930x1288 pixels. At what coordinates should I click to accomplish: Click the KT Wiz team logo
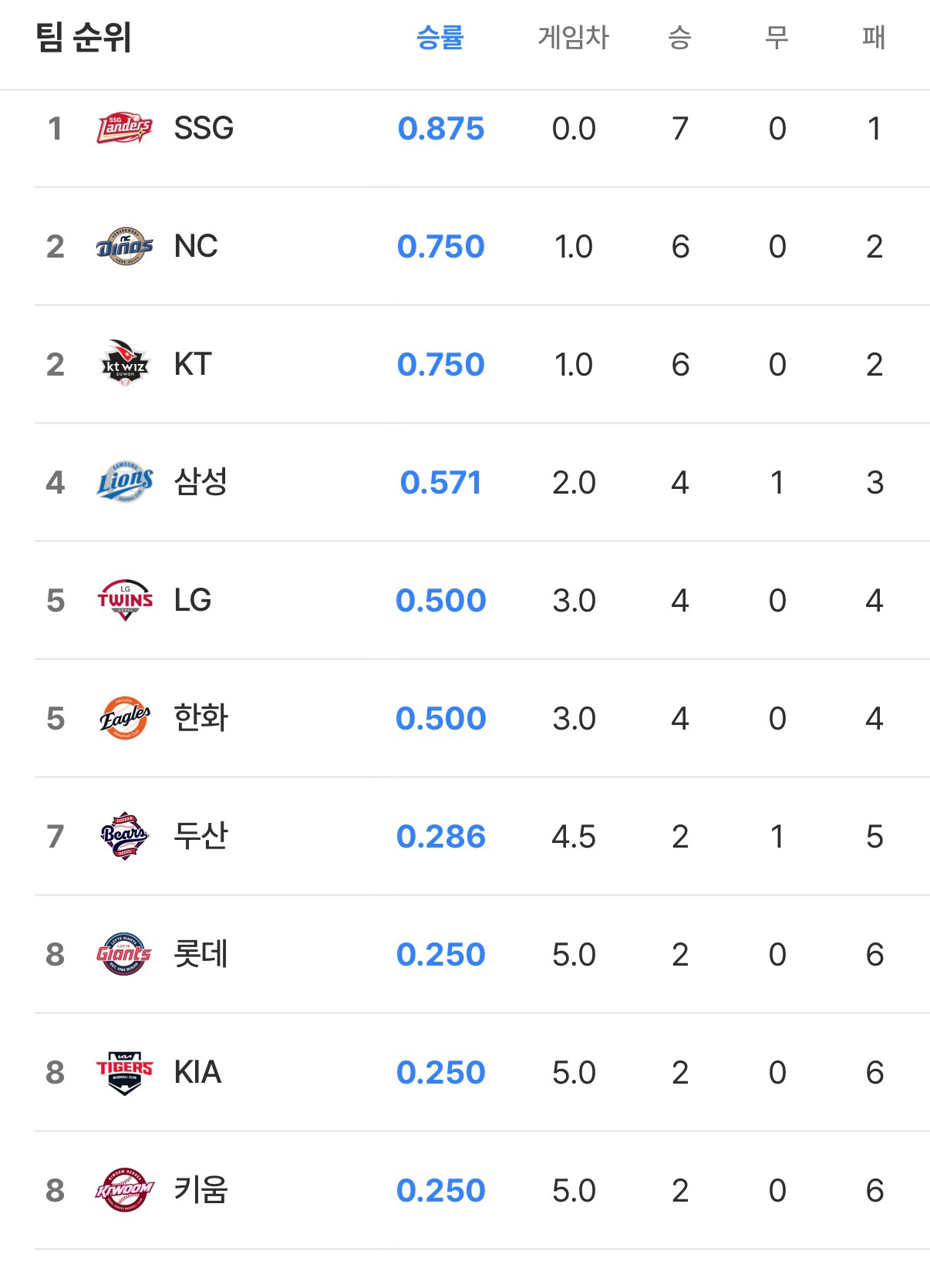[125, 363]
